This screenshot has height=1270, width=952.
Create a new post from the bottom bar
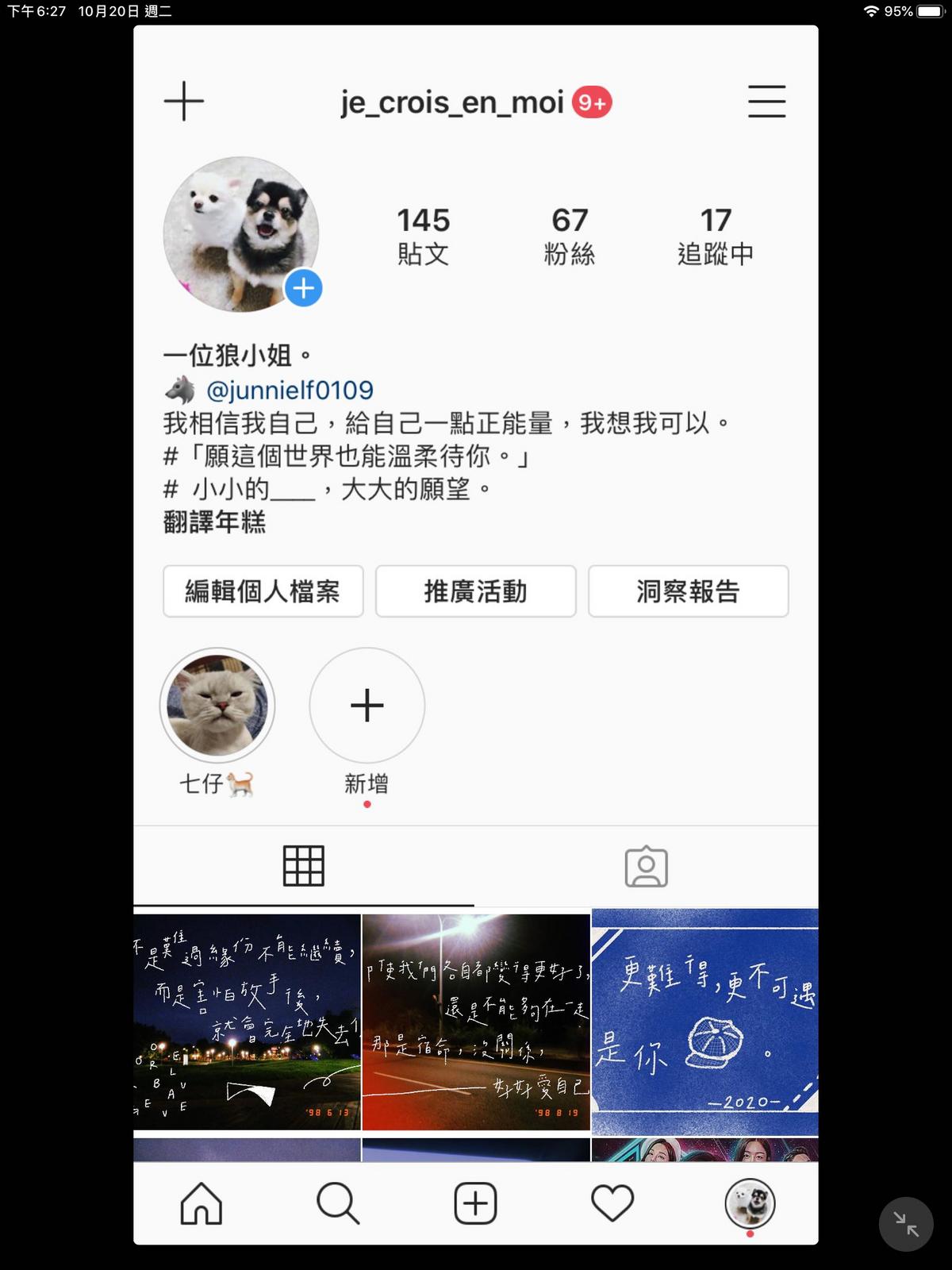coord(475,1203)
